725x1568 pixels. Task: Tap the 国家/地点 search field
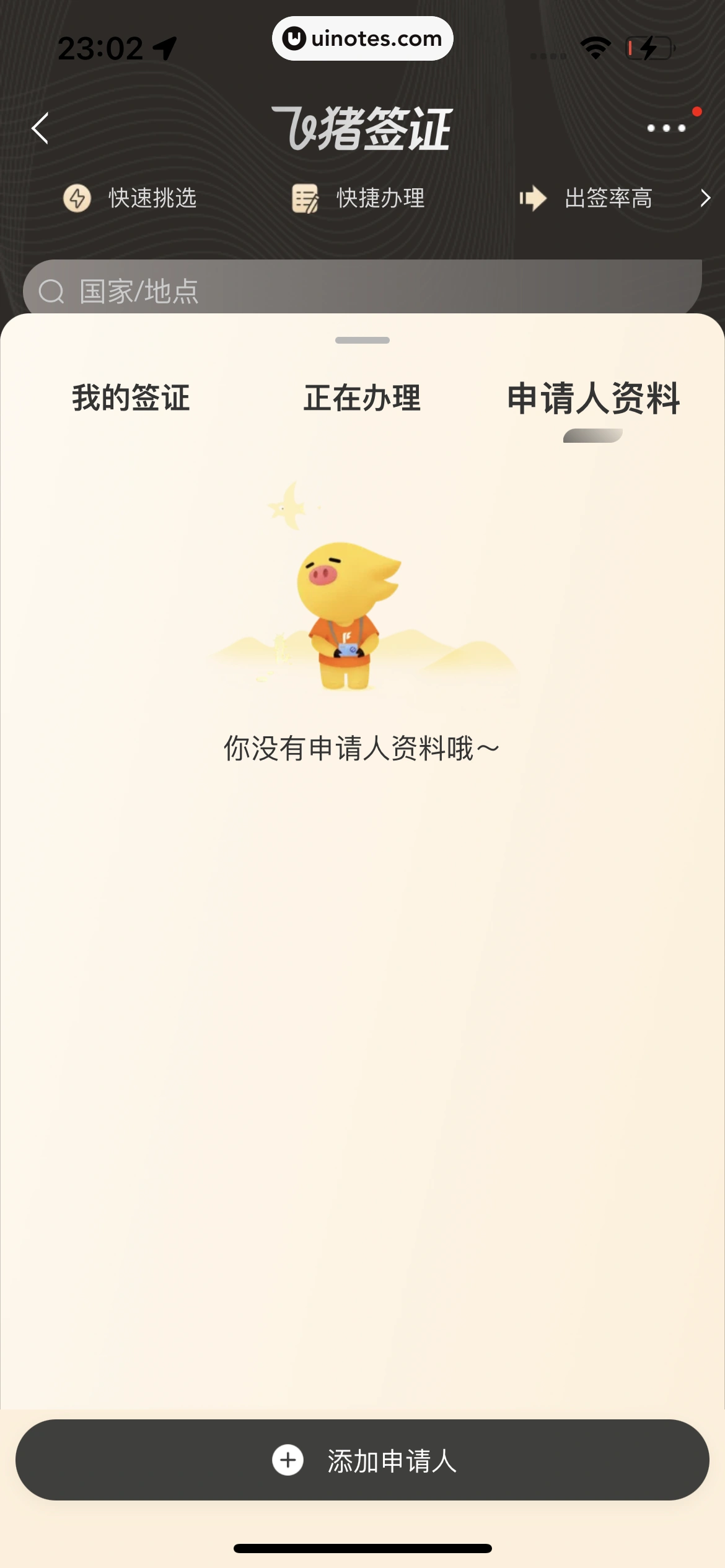[x=362, y=290]
